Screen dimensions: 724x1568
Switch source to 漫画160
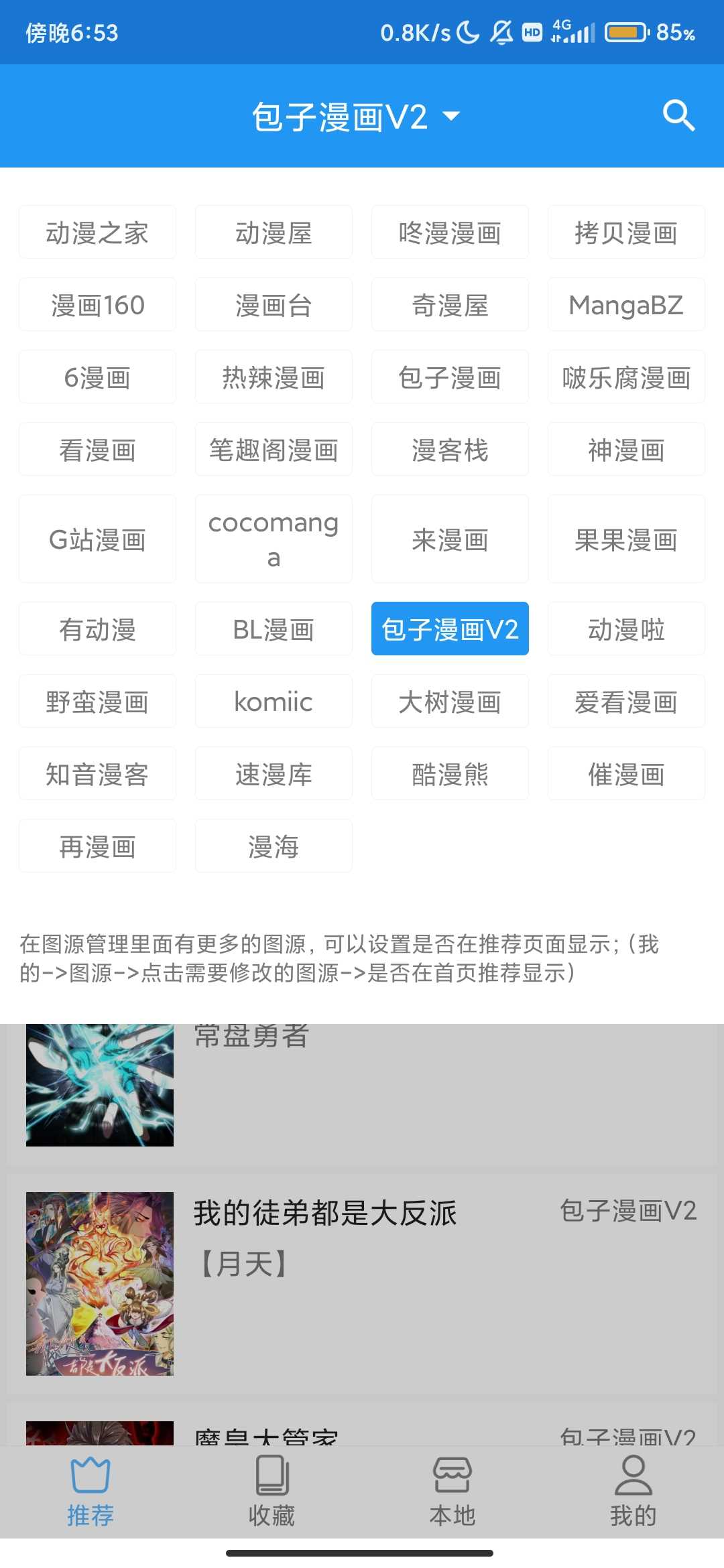97,305
